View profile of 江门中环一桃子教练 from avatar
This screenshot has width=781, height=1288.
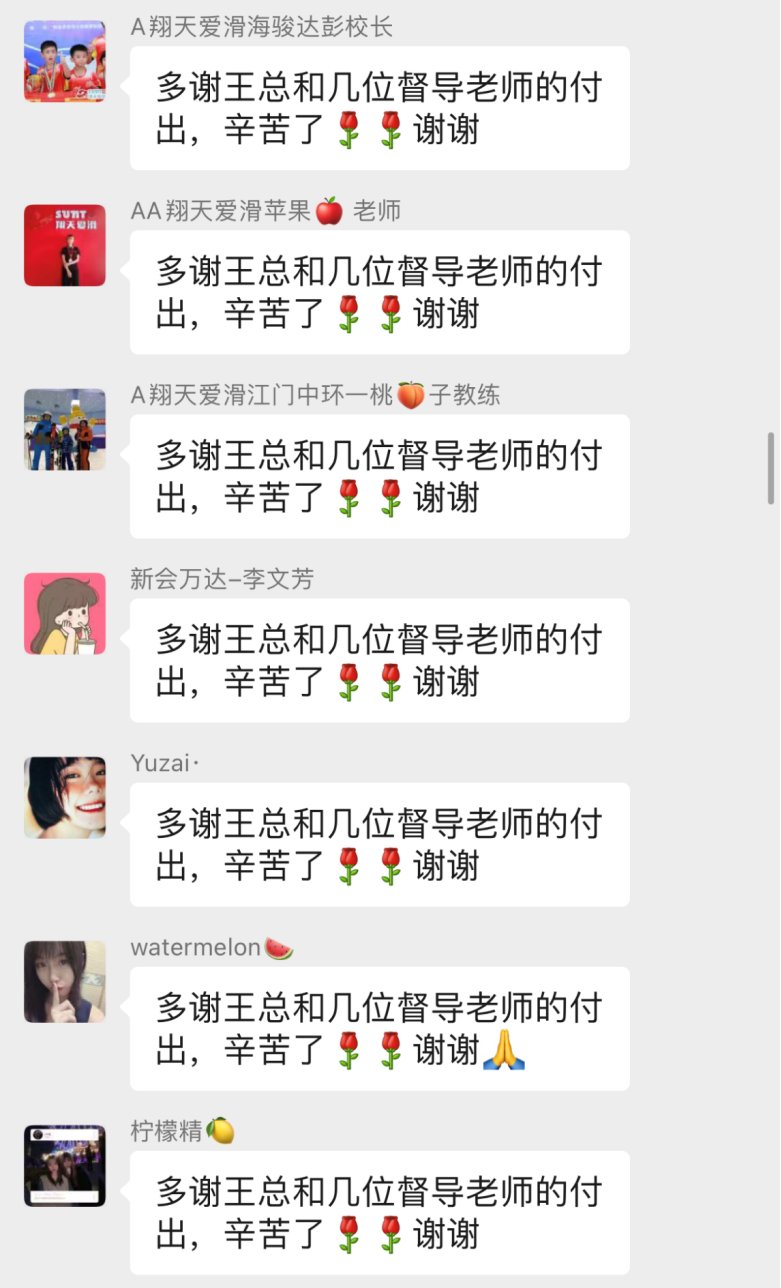click(65, 429)
